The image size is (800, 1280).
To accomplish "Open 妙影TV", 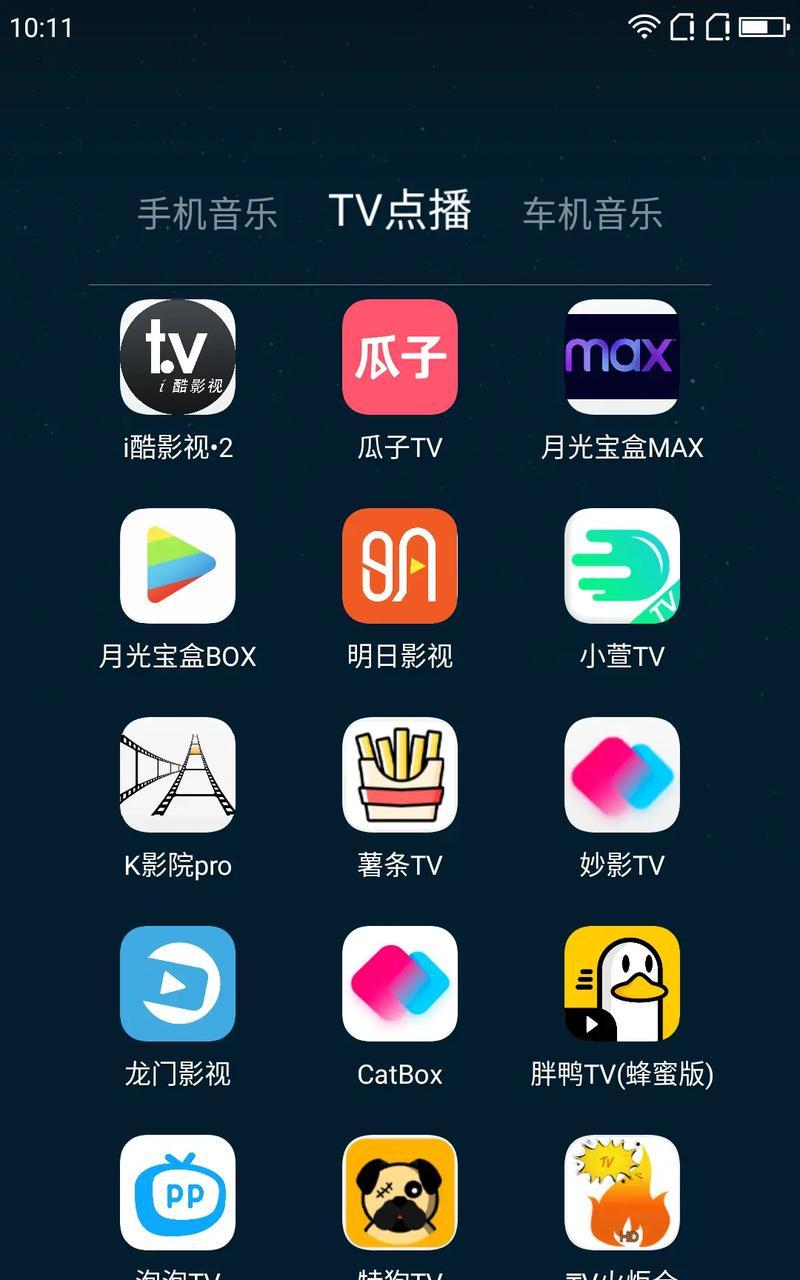I will point(622,775).
